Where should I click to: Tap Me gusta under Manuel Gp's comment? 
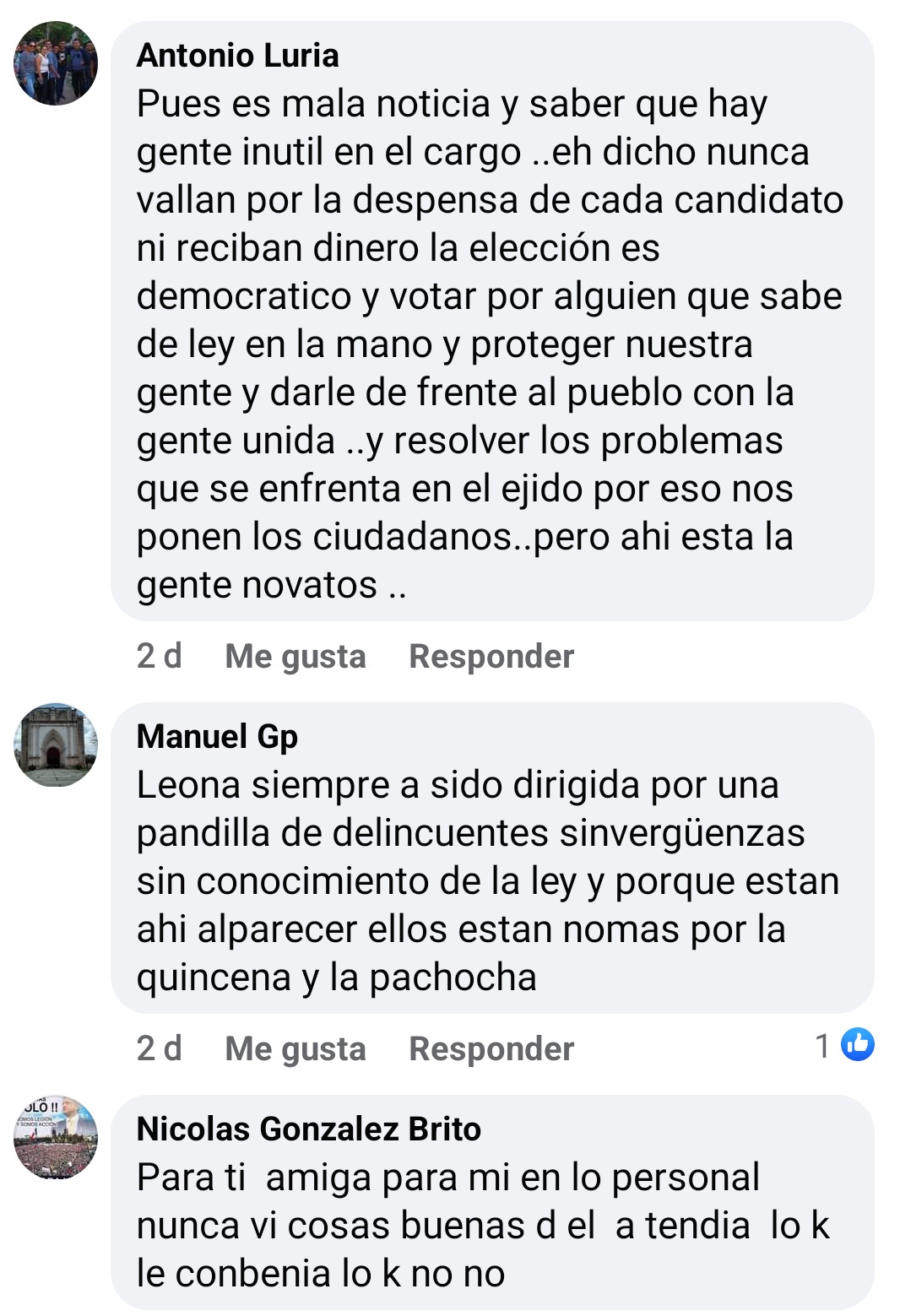pos(295,1048)
